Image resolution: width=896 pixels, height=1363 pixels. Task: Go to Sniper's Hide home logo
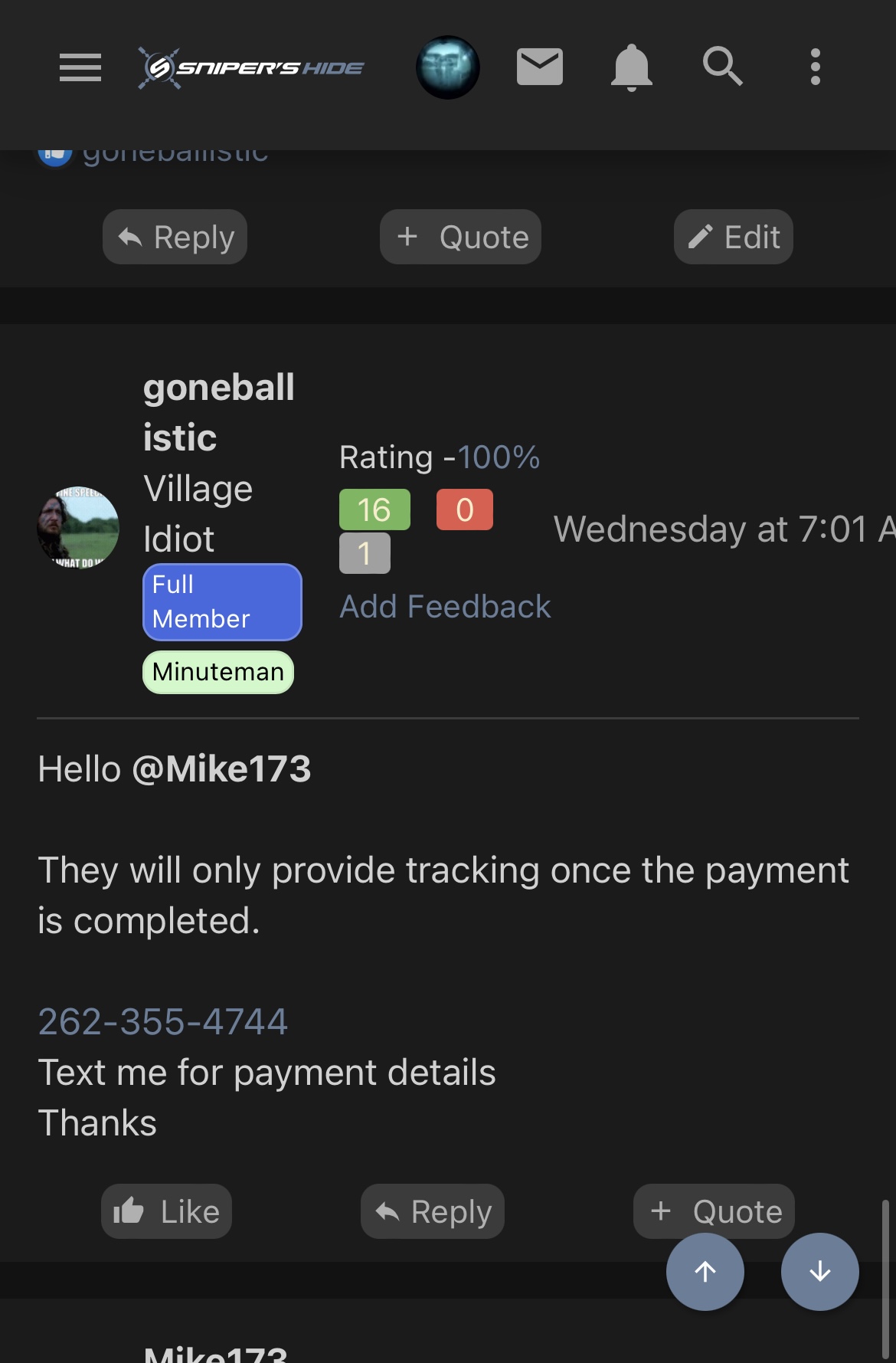click(251, 67)
